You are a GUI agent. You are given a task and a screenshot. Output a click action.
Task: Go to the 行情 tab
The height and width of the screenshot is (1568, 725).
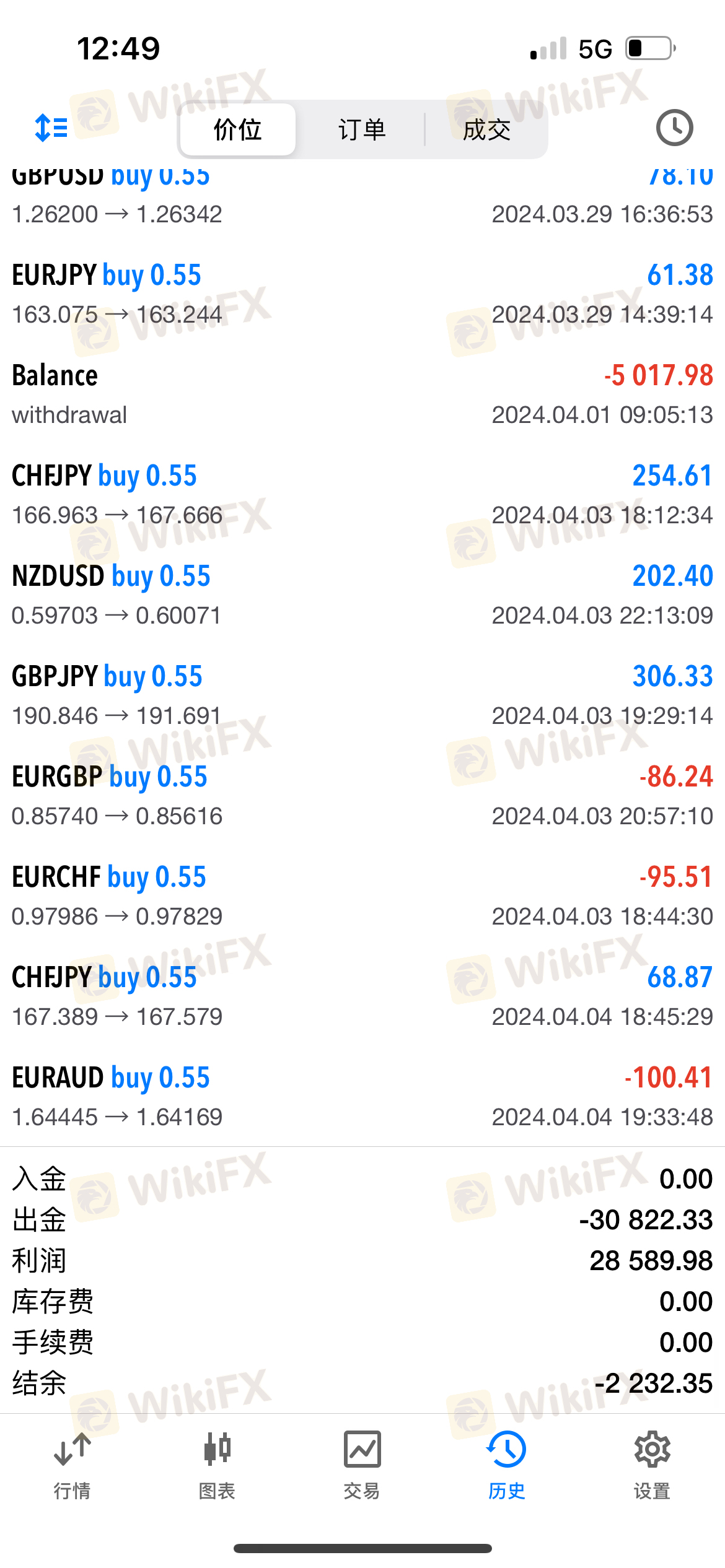point(72,1465)
